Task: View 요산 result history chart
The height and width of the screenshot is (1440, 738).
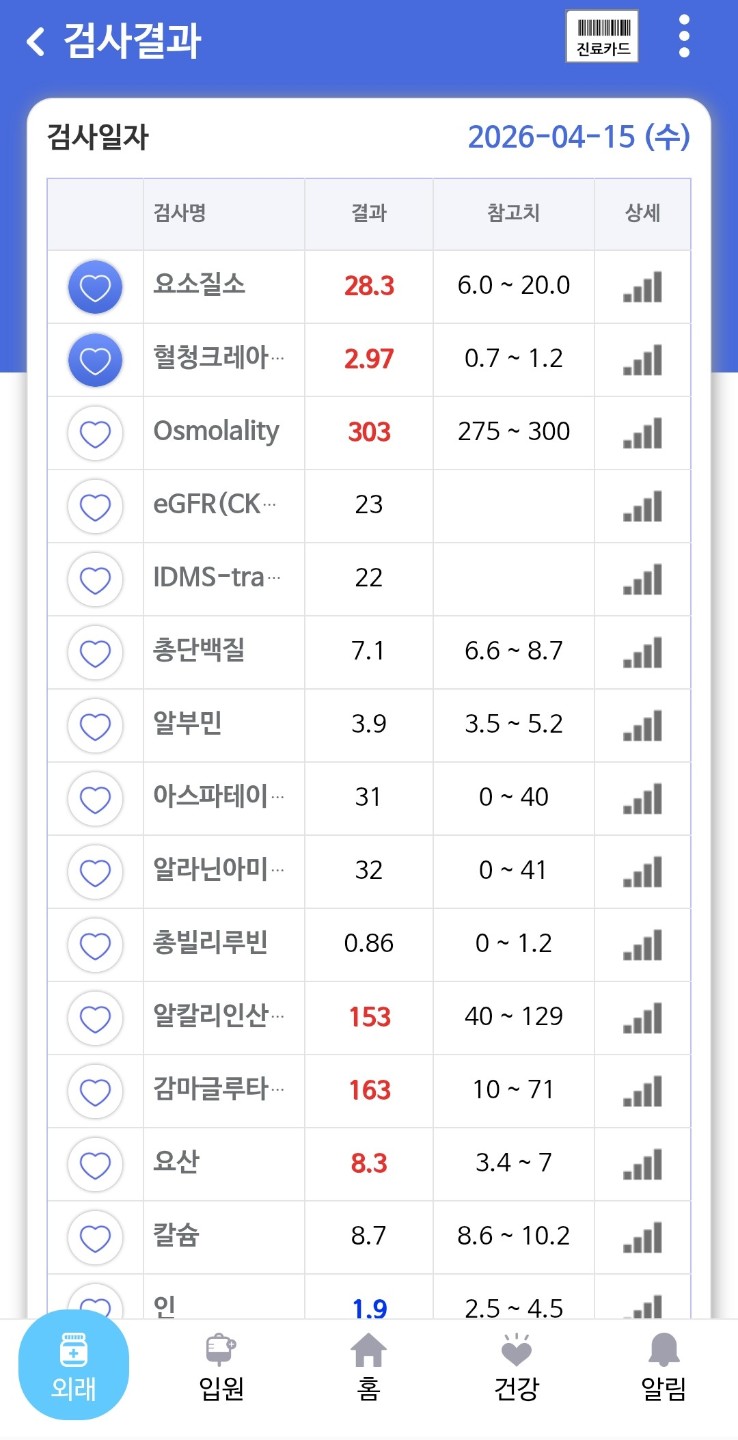Action: tap(642, 1163)
